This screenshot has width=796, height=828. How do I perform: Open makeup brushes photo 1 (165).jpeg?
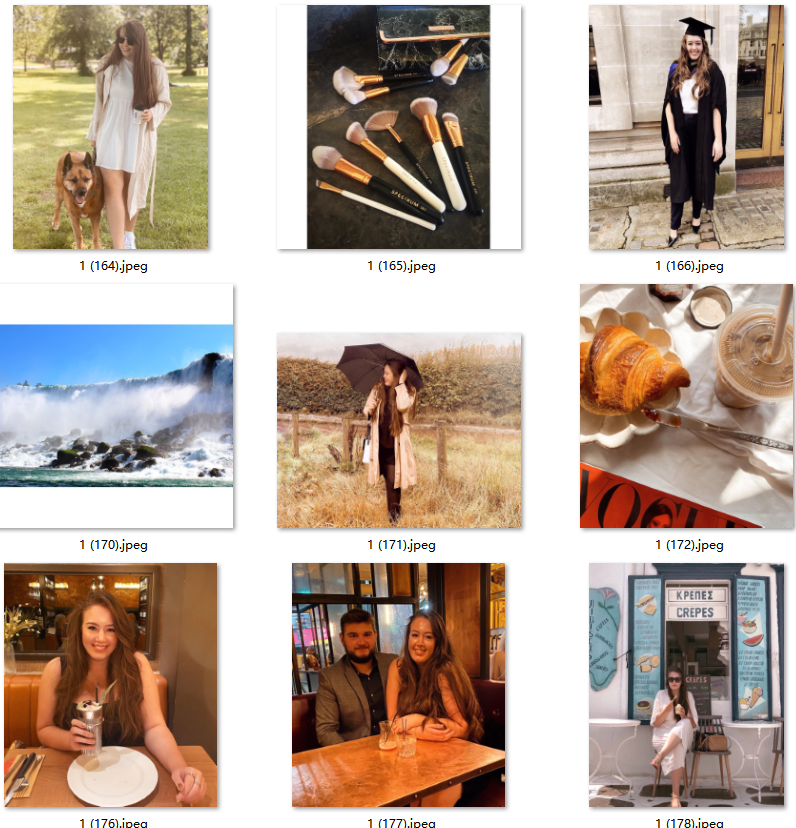pyautogui.click(x=399, y=127)
